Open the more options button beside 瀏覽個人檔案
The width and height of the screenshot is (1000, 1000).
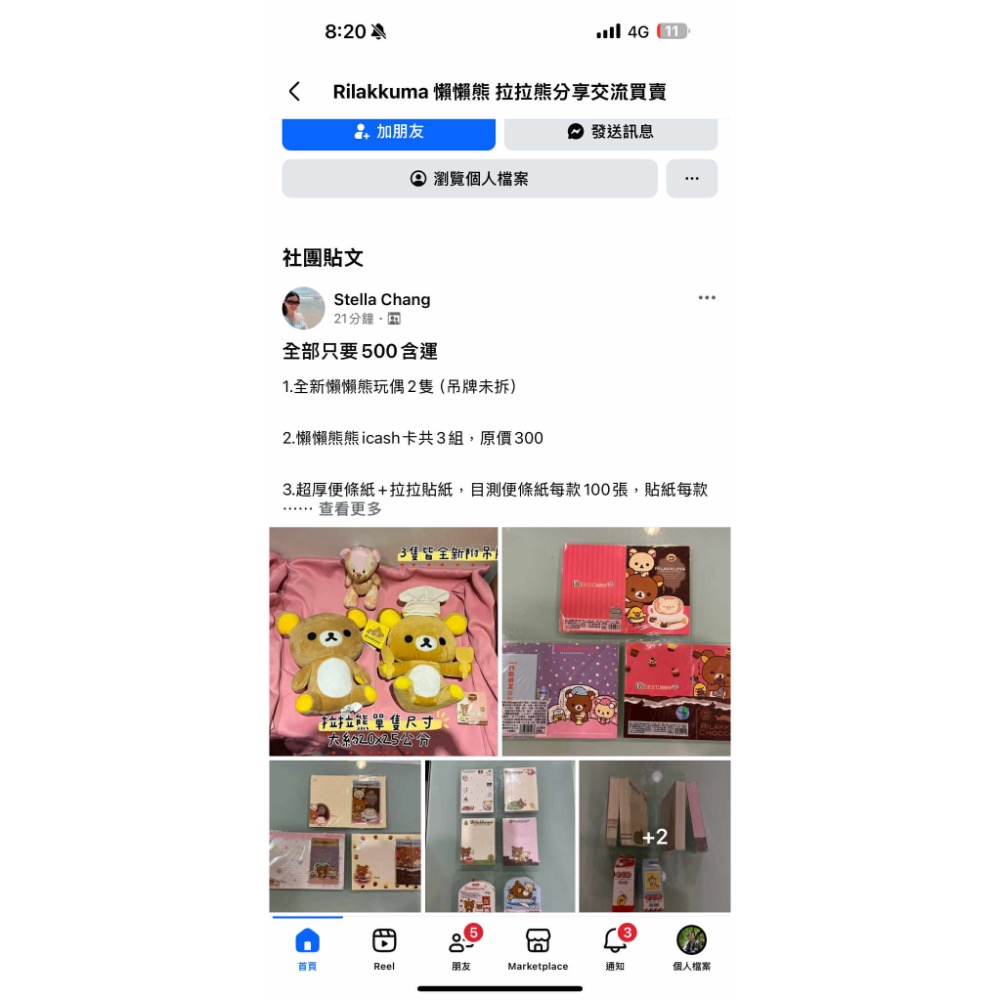coord(691,179)
